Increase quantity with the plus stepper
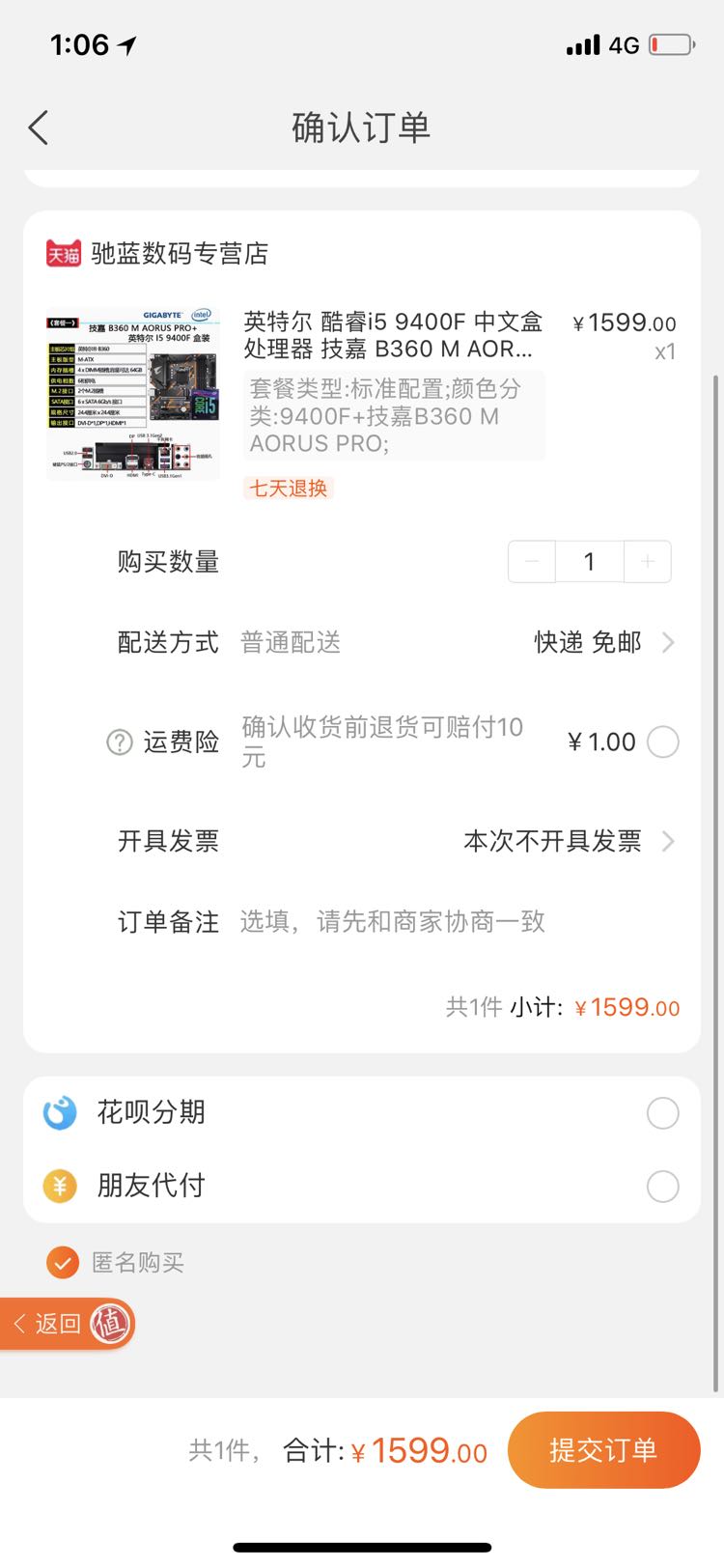This screenshot has width=724, height=1568. 647,561
